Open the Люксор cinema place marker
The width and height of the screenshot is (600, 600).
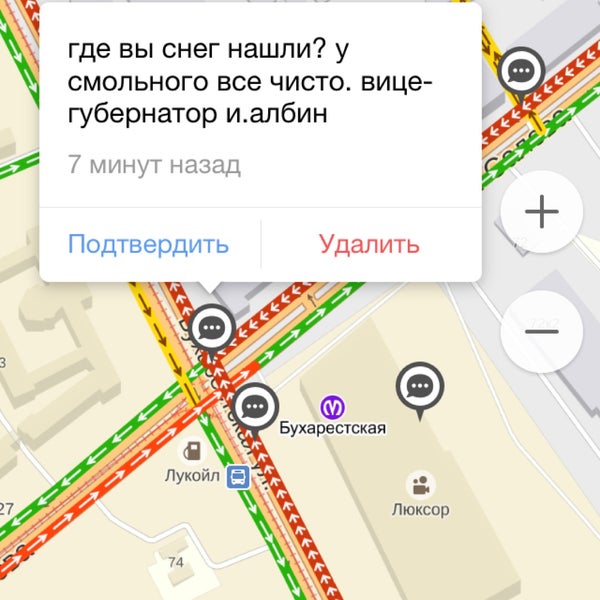[420, 486]
